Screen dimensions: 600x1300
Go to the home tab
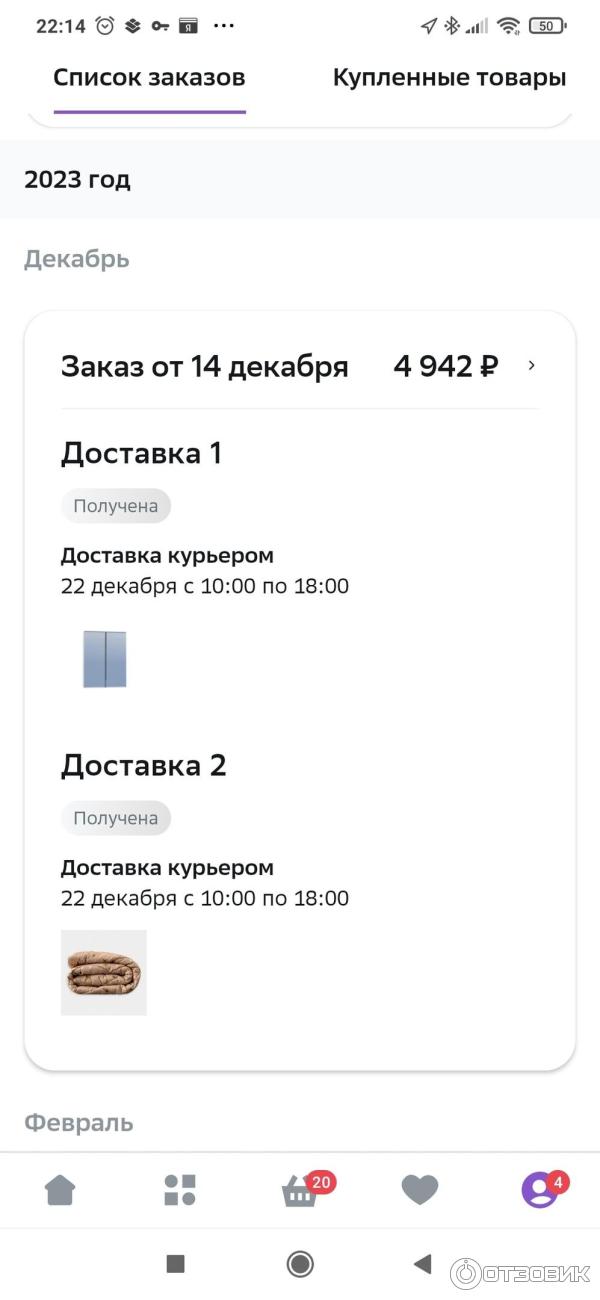pyautogui.click(x=60, y=1190)
